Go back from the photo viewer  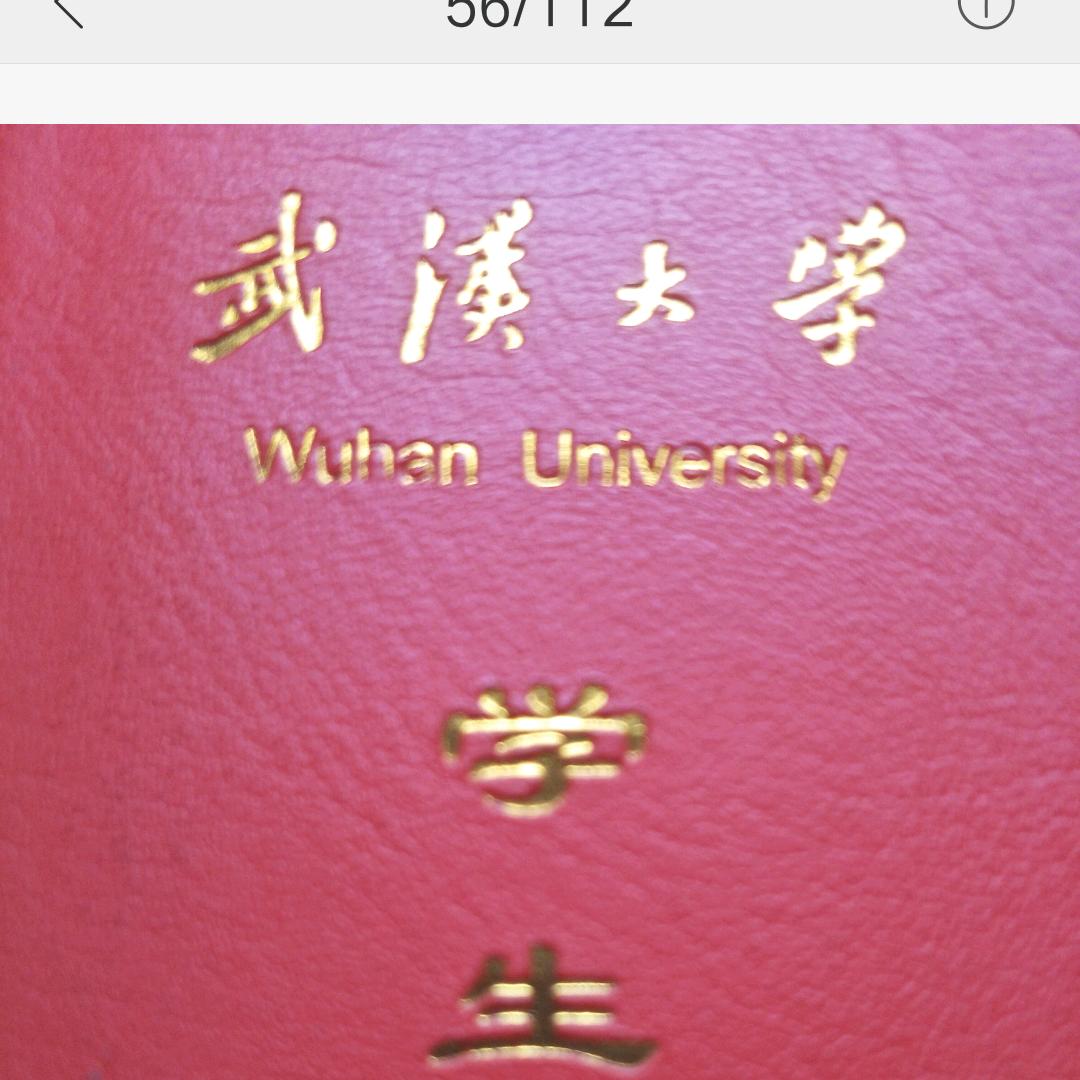point(67,10)
